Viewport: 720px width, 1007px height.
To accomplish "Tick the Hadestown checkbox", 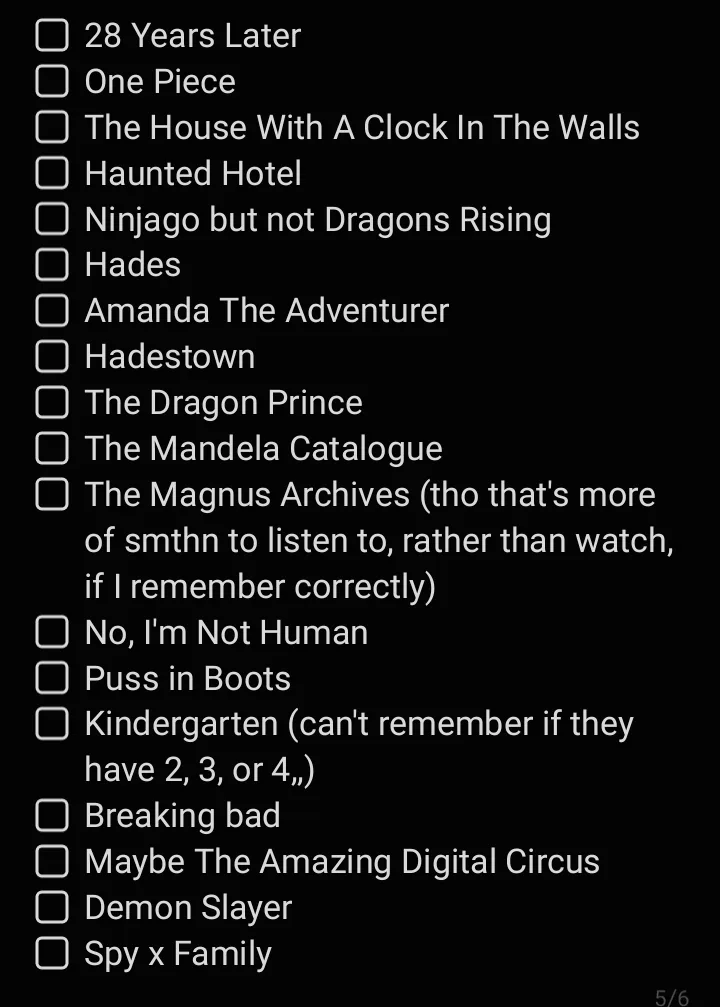I will [52, 357].
